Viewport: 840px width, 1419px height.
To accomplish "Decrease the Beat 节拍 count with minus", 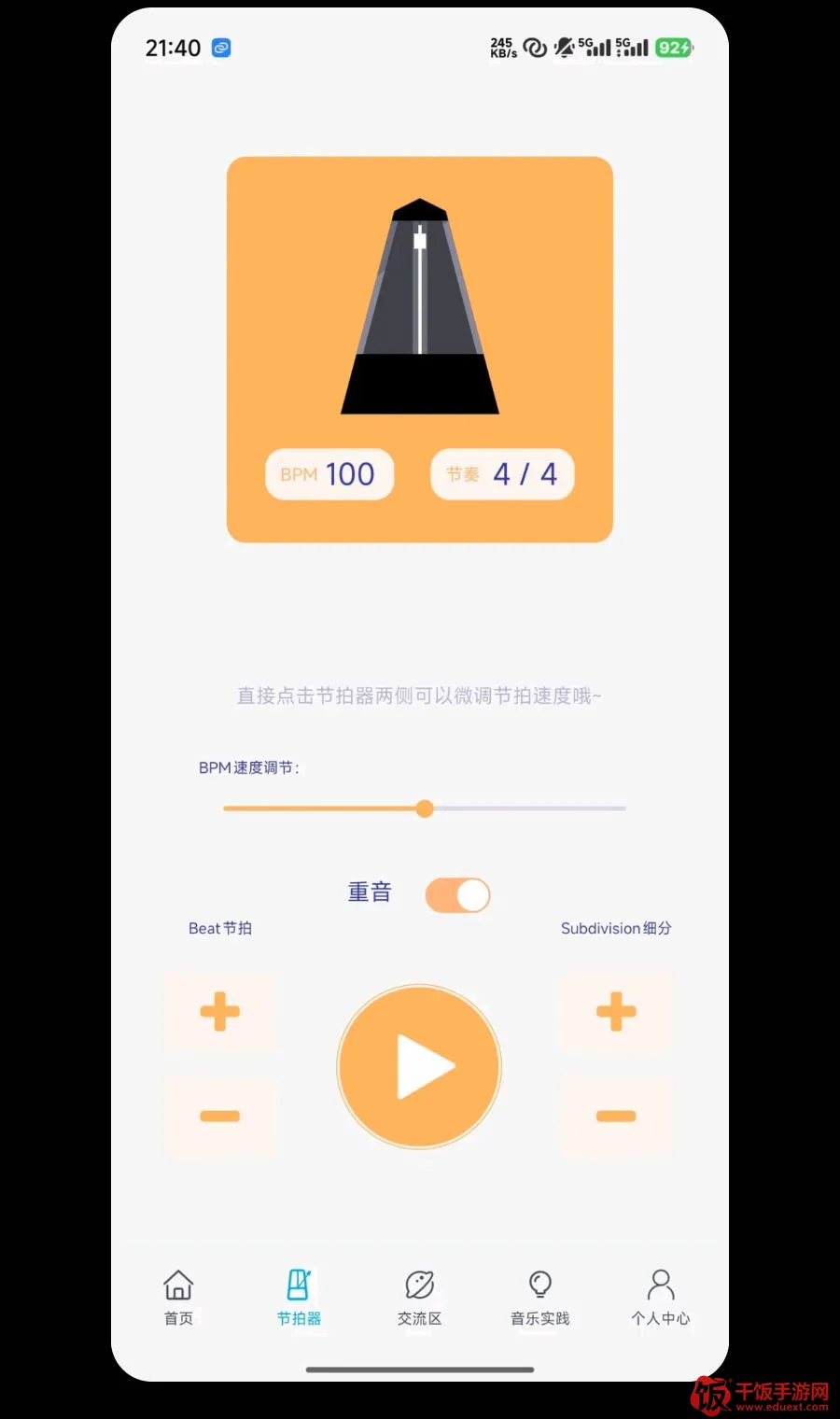I will click(220, 1117).
